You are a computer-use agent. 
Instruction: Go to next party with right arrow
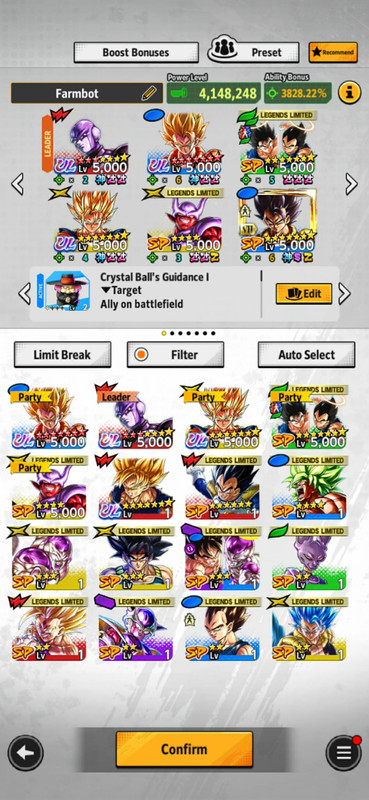point(351,183)
